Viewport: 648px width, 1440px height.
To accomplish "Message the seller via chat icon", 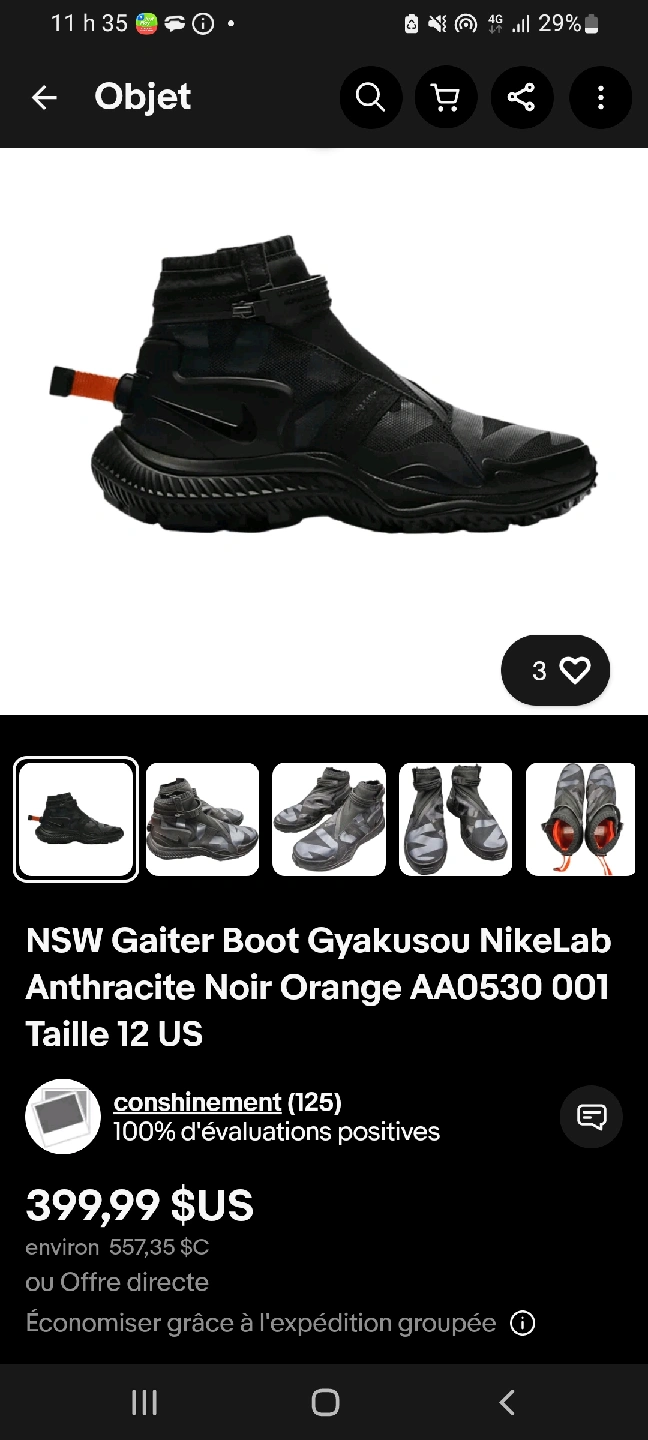I will (592, 1116).
